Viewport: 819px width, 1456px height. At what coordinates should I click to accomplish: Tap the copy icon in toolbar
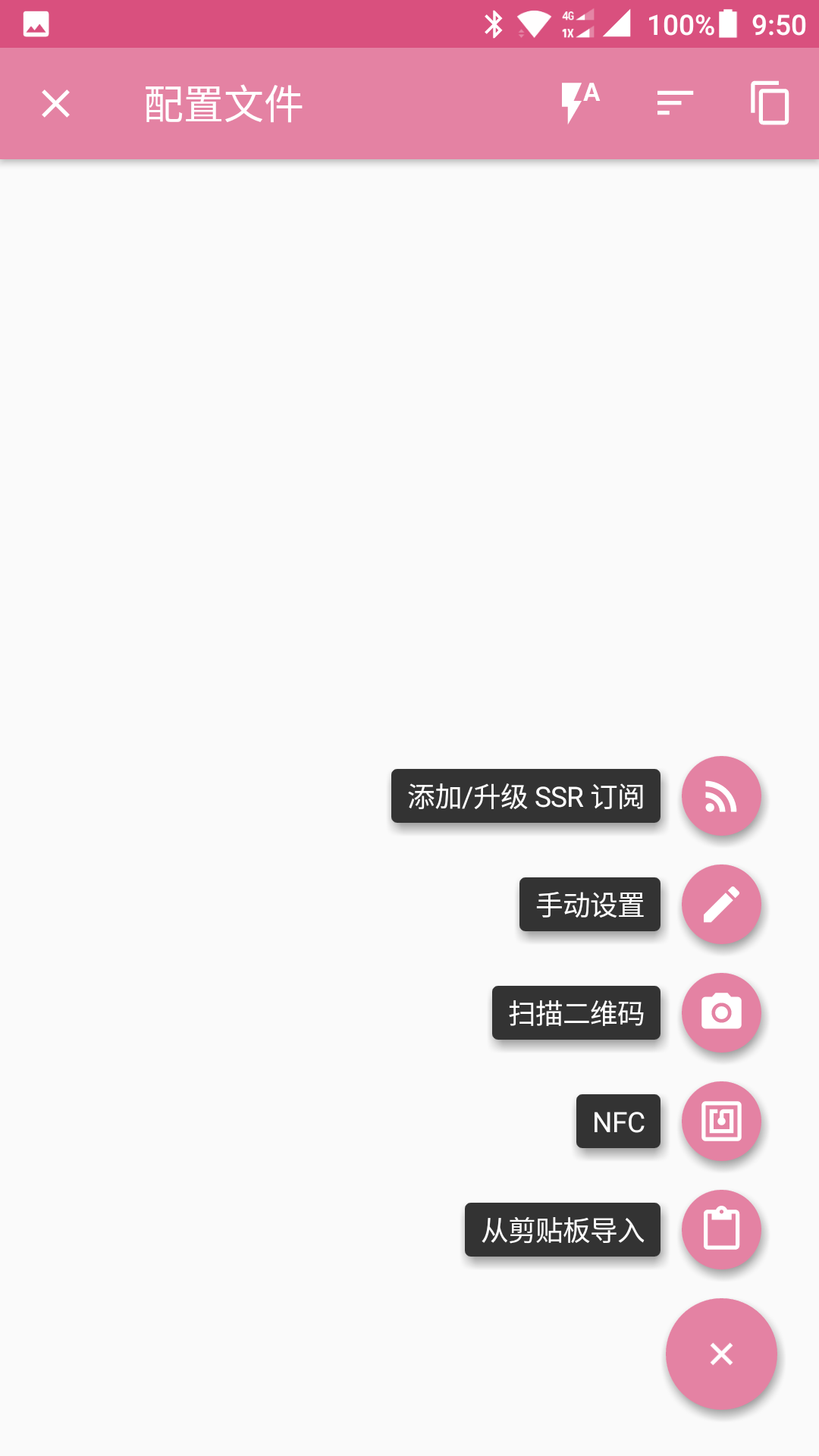pos(769,103)
